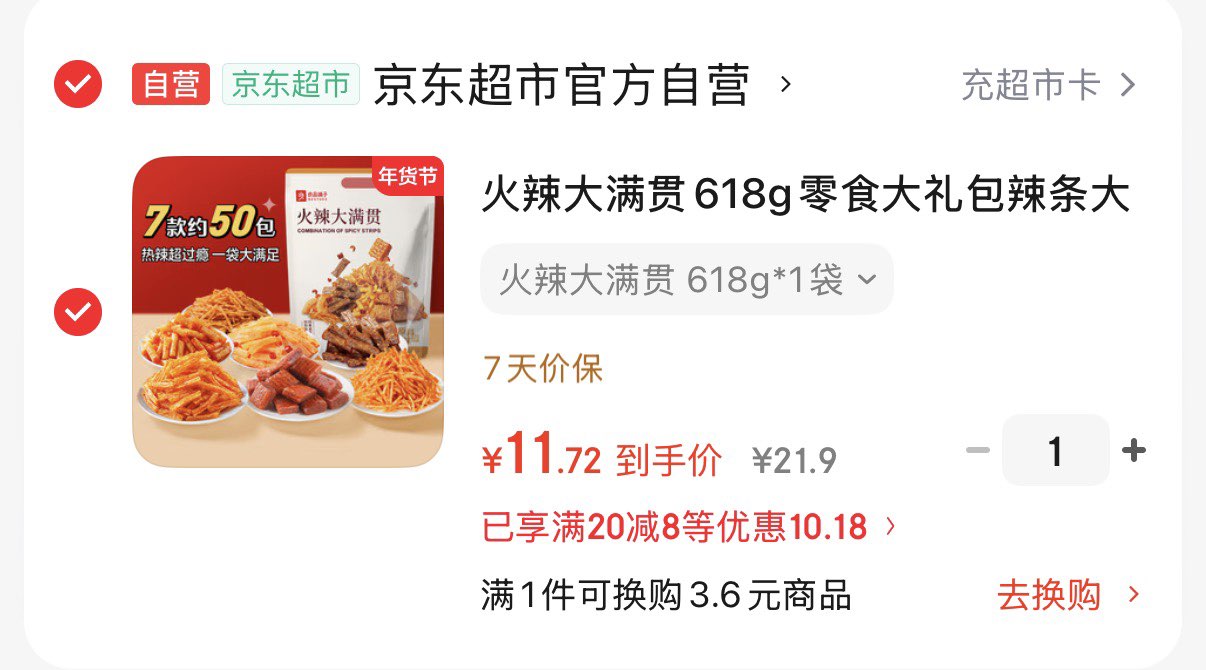Edit the quantity field showing 1
Screen dimensions: 1206x670
point(1055,451)
